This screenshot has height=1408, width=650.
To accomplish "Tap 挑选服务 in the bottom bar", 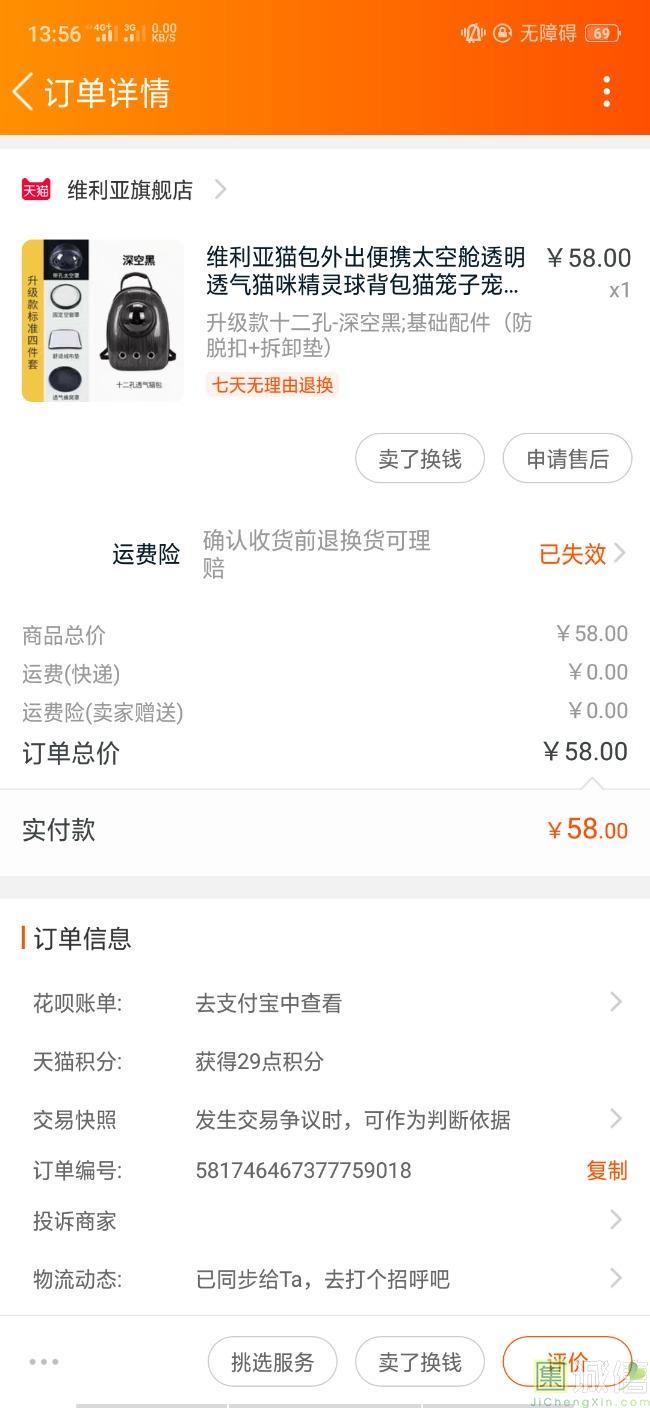I will point(272,1361).
